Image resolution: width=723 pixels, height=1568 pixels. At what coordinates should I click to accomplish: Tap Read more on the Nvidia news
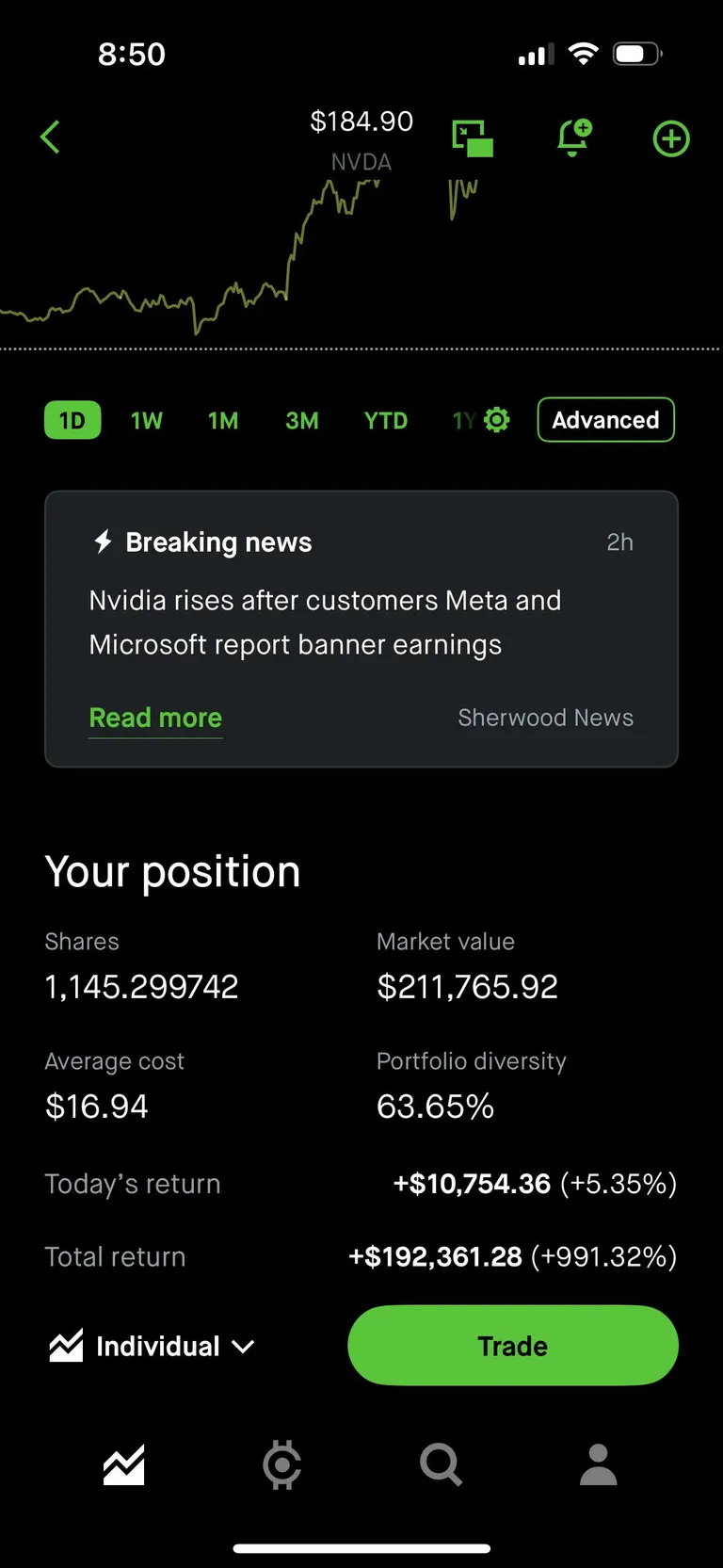click(155, 718)
